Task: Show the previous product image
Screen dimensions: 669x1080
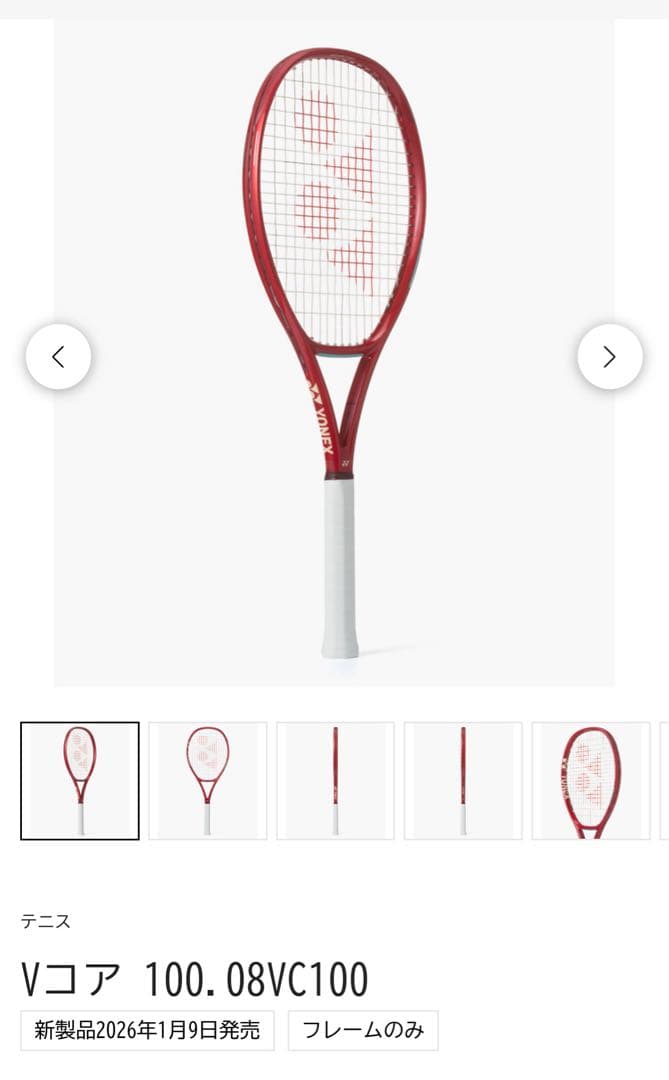Action: (x=58, y=356)
